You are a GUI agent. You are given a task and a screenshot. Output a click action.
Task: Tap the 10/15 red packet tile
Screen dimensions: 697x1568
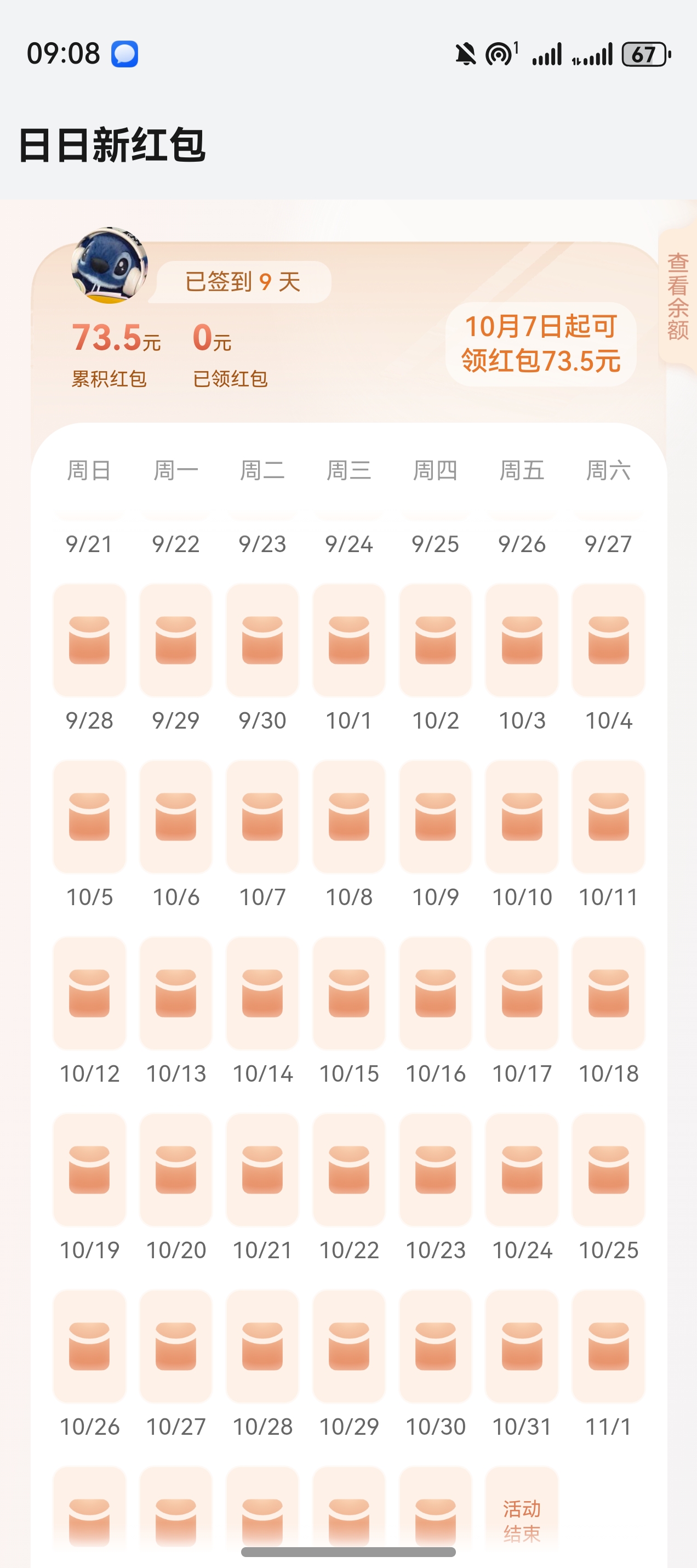click(x=349, y=993)
